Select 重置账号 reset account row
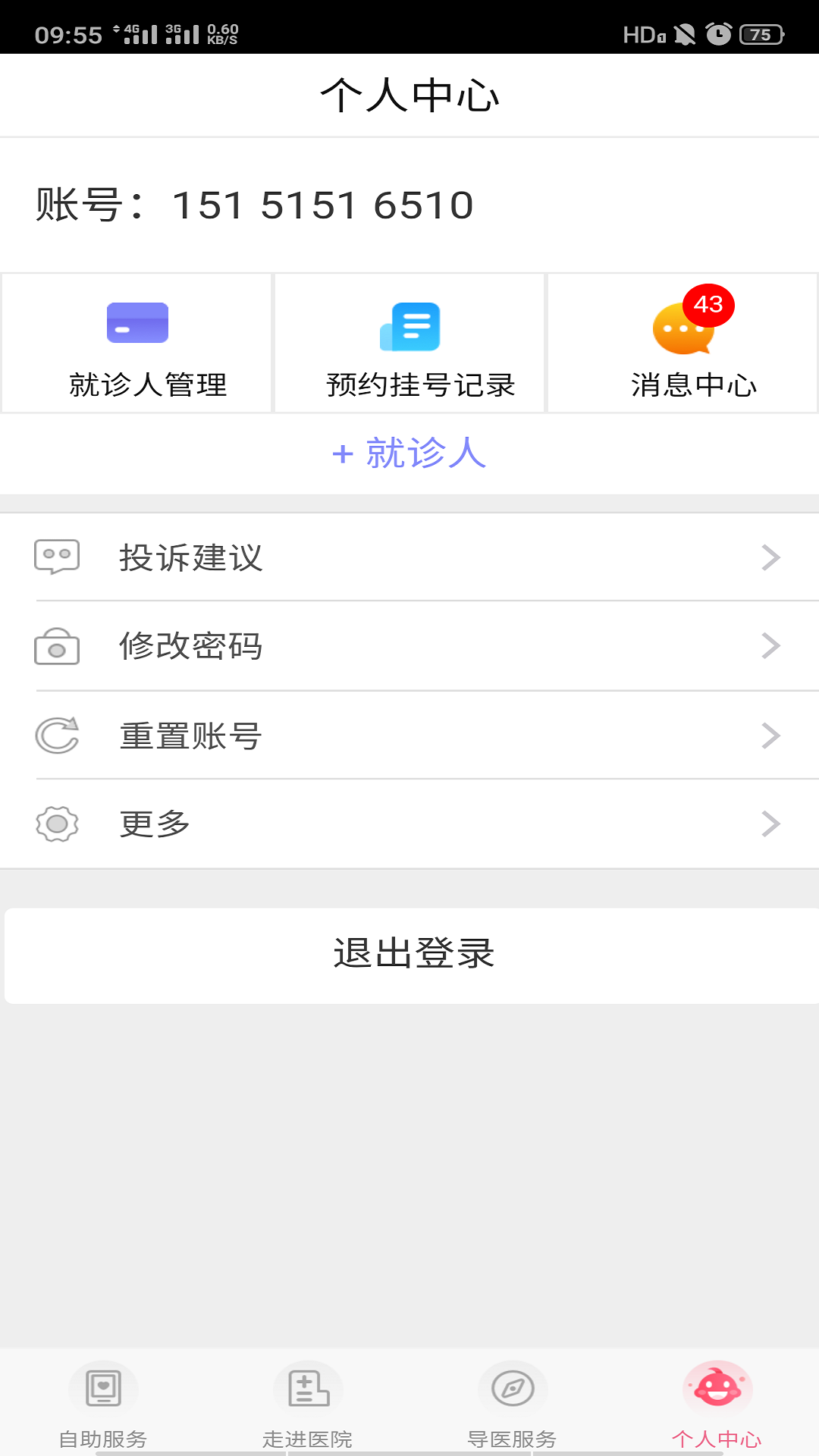 coord(409,736)
